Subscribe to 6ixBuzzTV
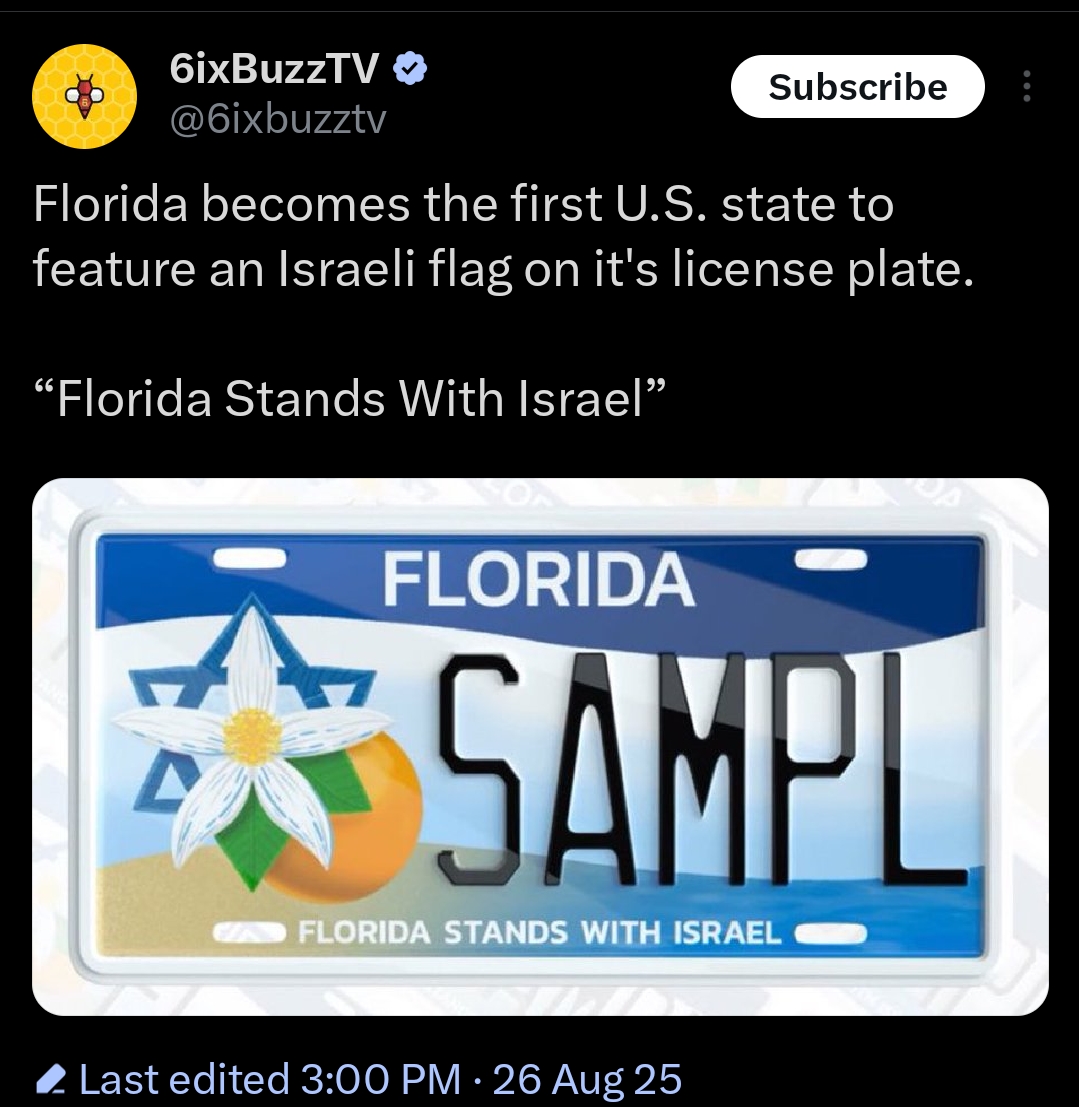Screen dimensions: 1079x1107 (857, 87)
